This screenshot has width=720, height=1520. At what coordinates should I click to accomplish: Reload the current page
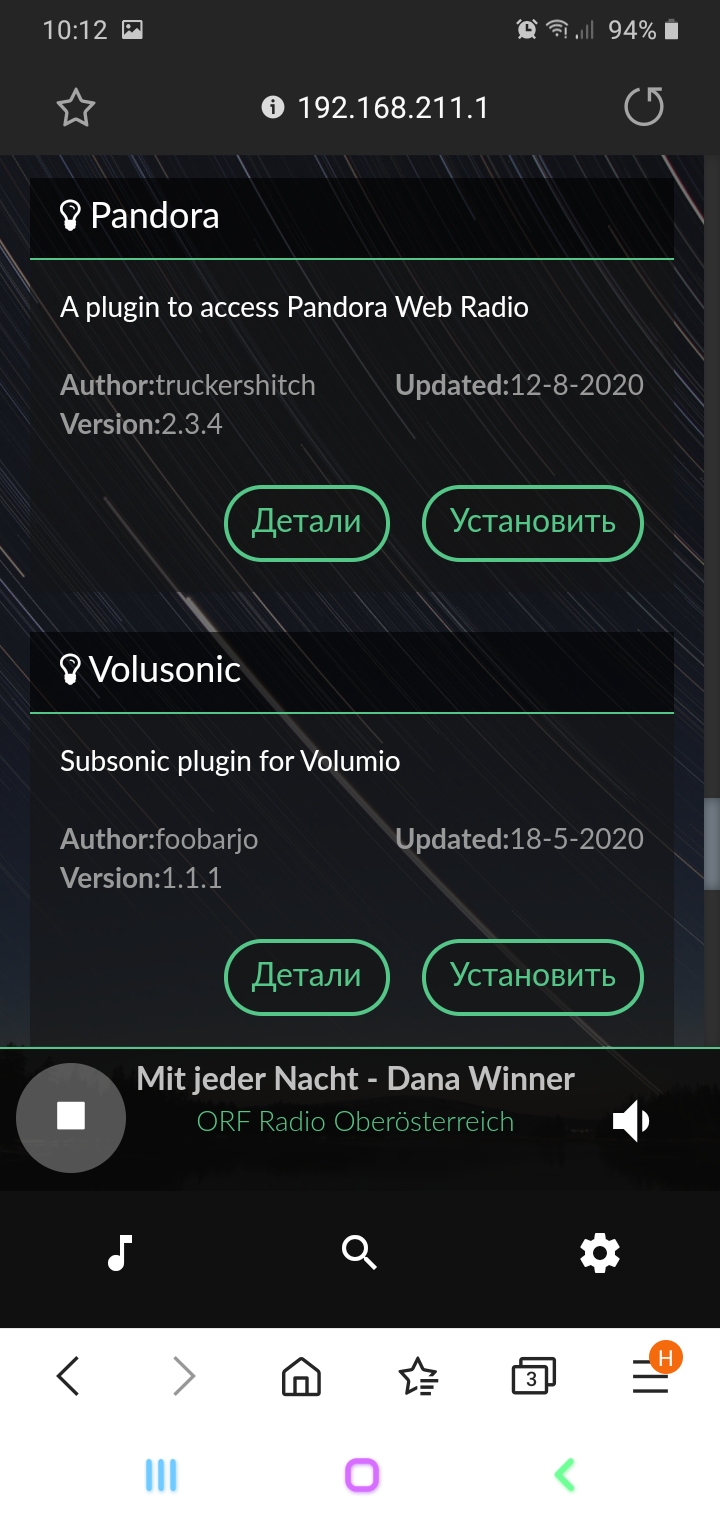click(x=643, y=108)
